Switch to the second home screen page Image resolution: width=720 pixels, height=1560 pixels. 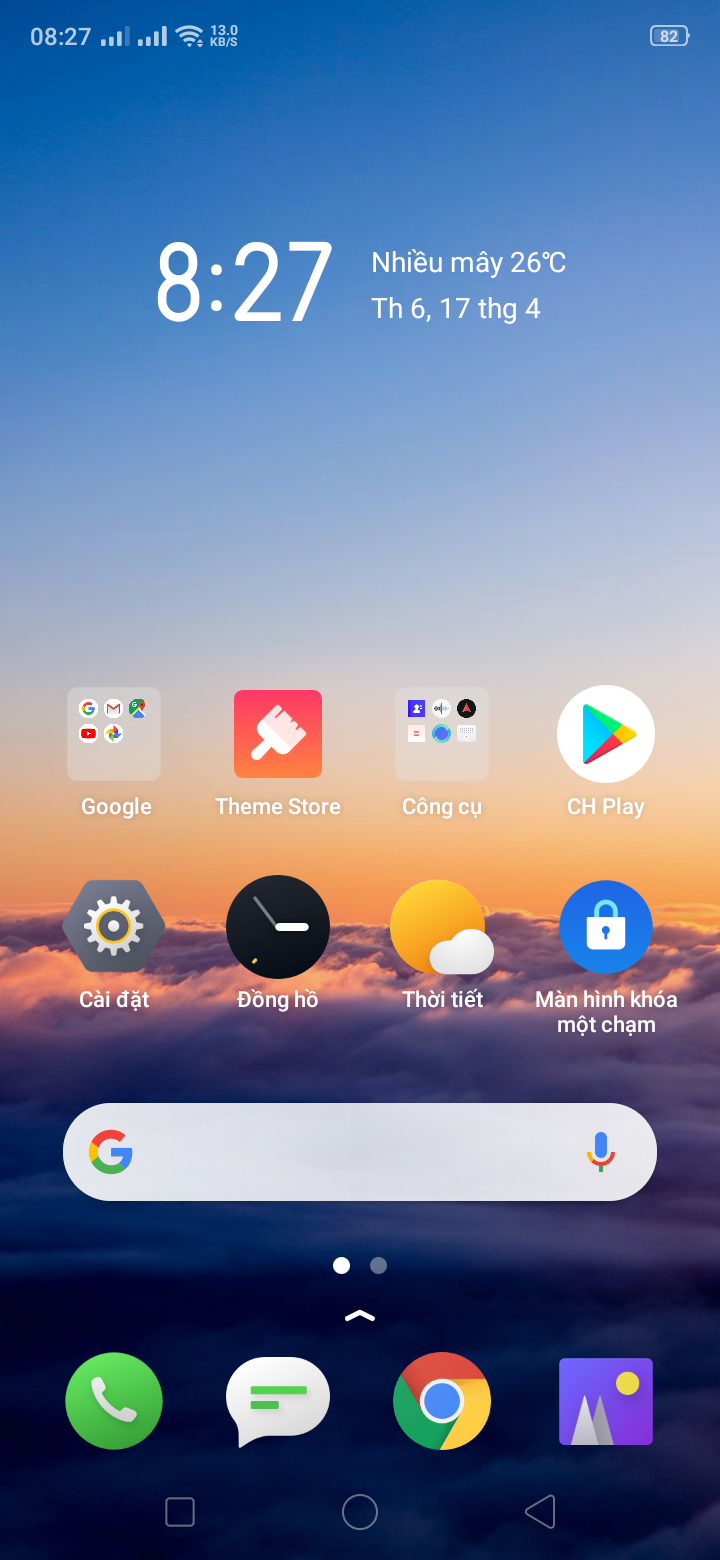pyautogui.click(x=378, y=1265)
